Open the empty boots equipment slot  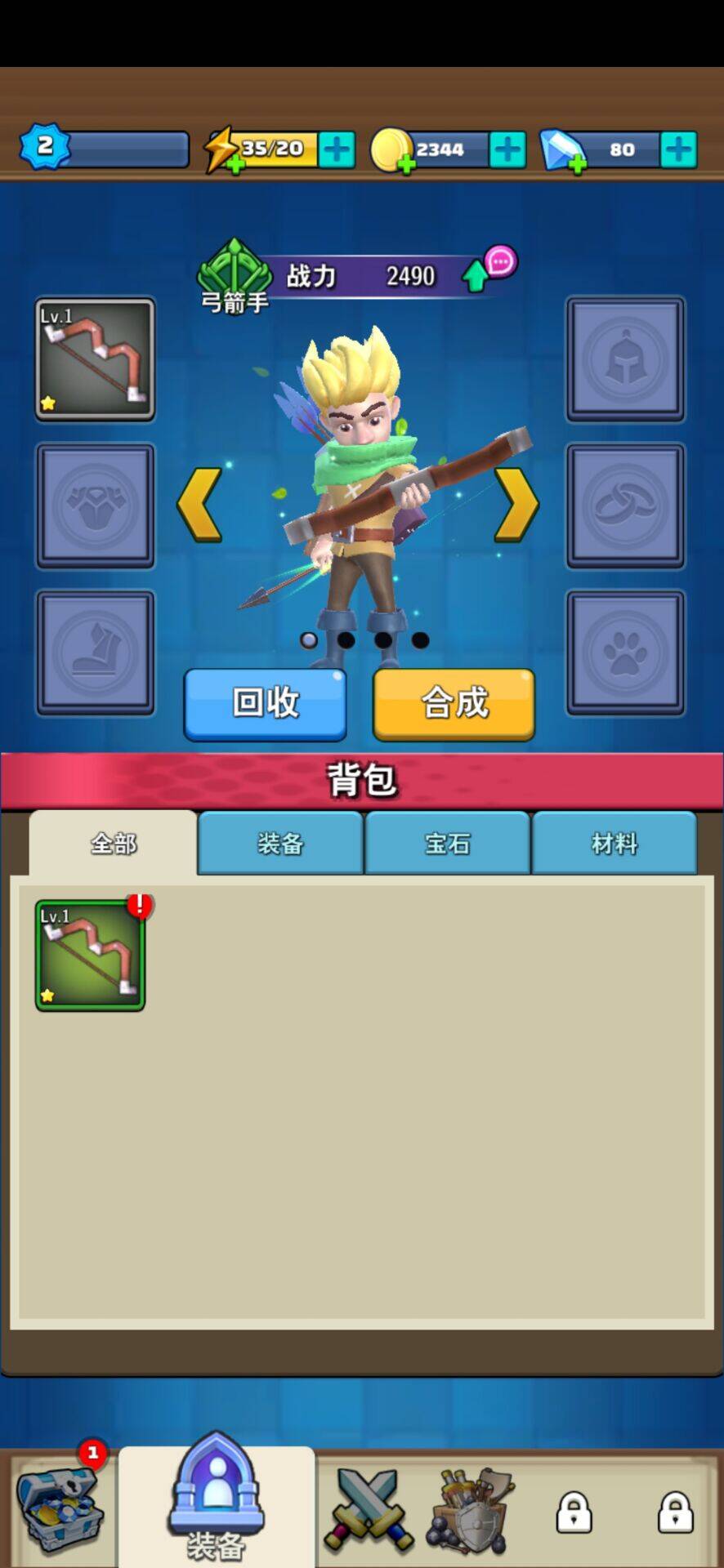click(95, 653)
